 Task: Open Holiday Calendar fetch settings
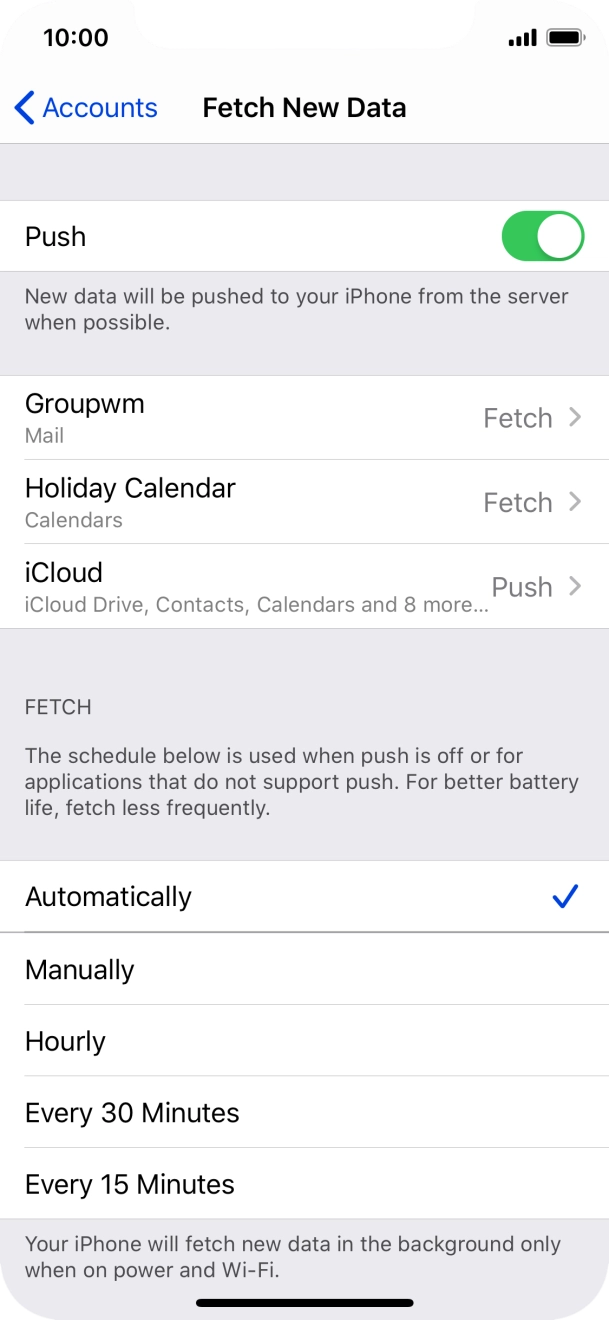(x=304, y=502)
